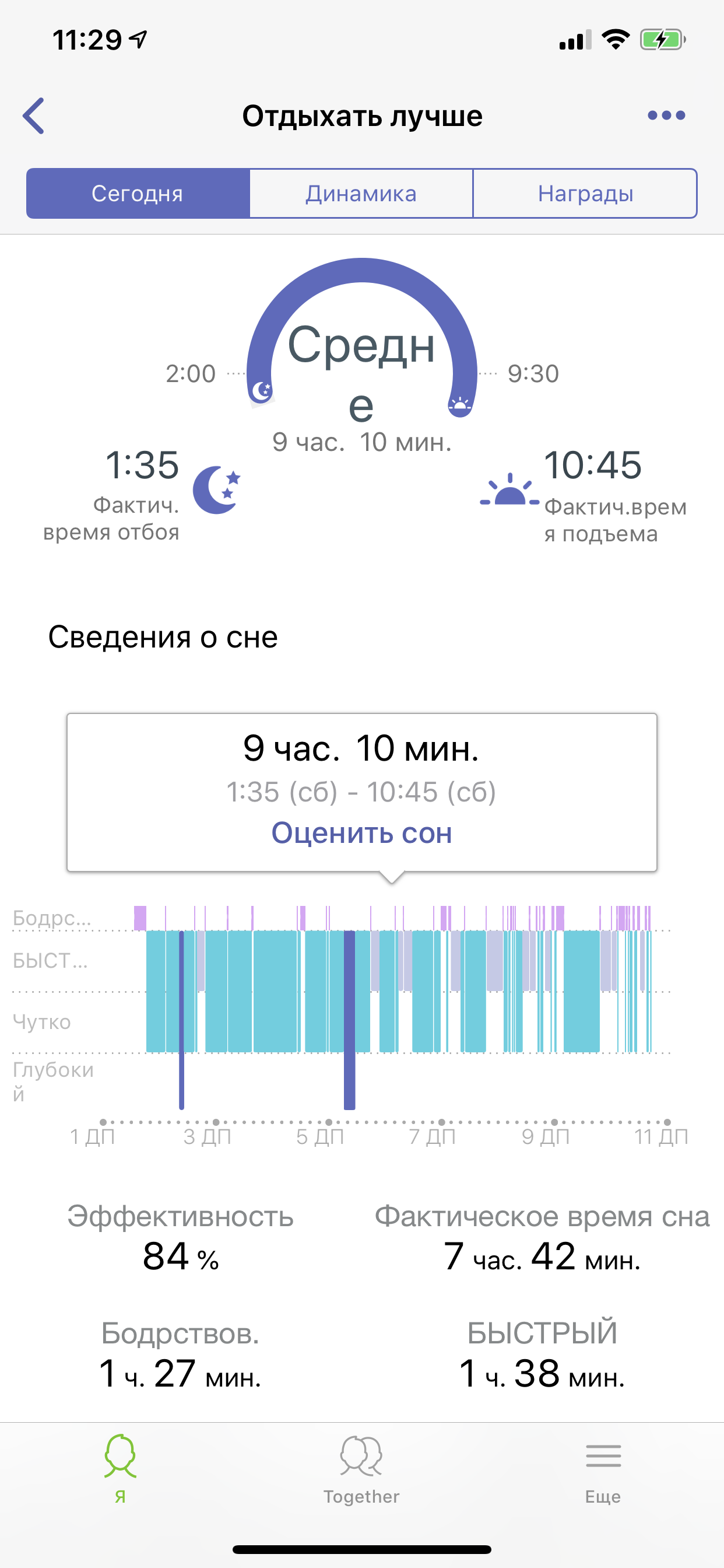724x1568 pixels.
Task: Go back from the sleep screen
Action: [x=34, y=116]
